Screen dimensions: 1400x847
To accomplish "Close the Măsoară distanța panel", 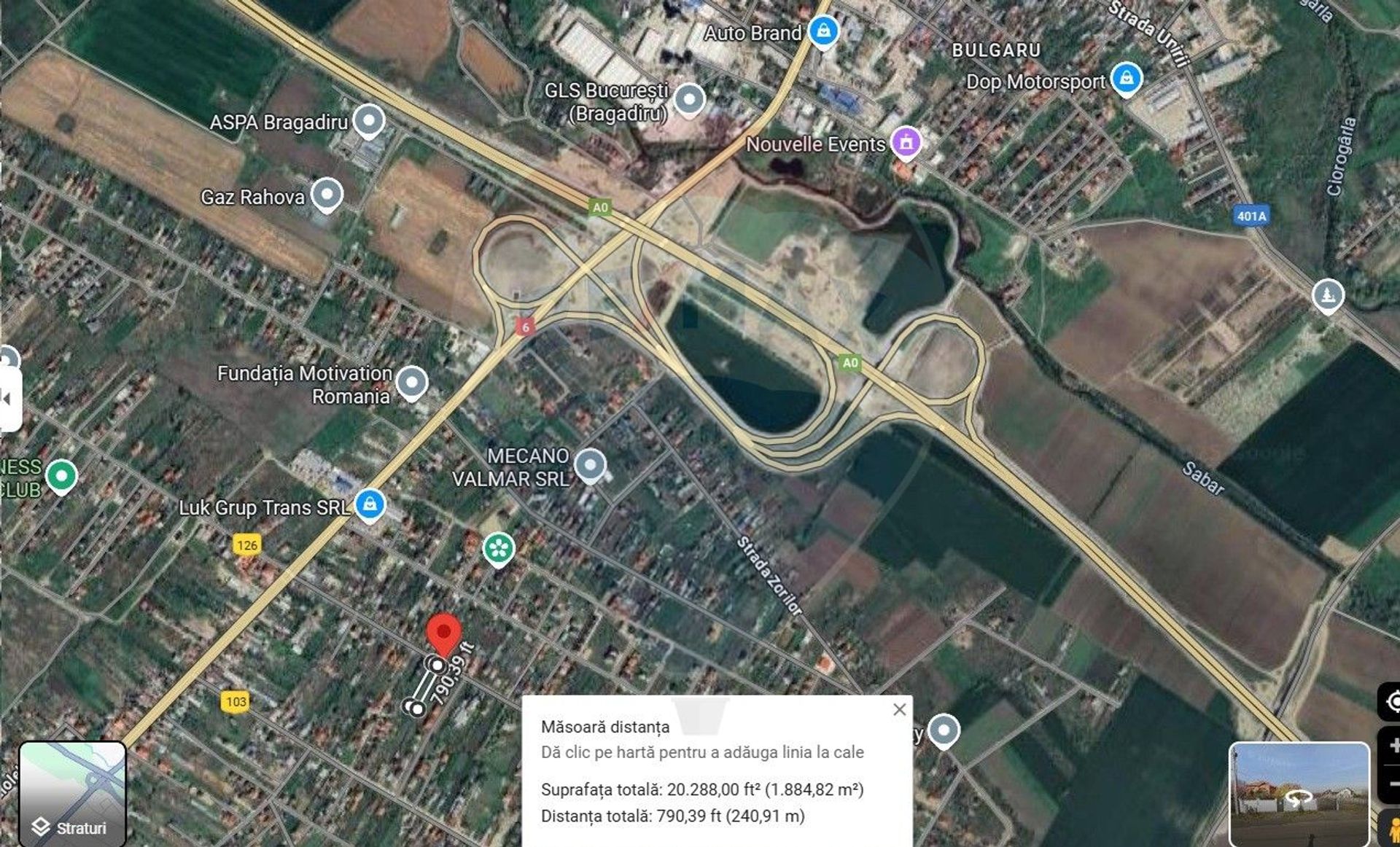I will pyautogui.click(x=900, y=709).
